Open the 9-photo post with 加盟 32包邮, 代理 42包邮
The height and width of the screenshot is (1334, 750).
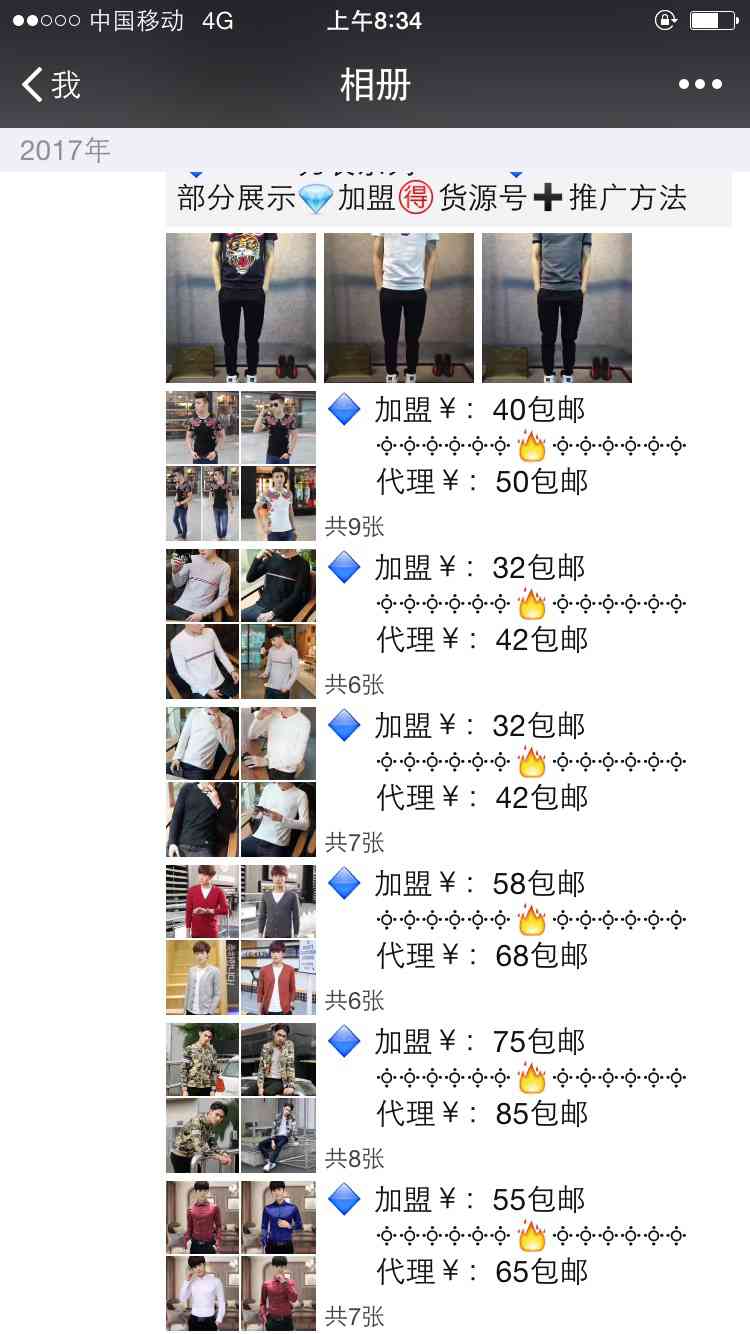(480, 603)
